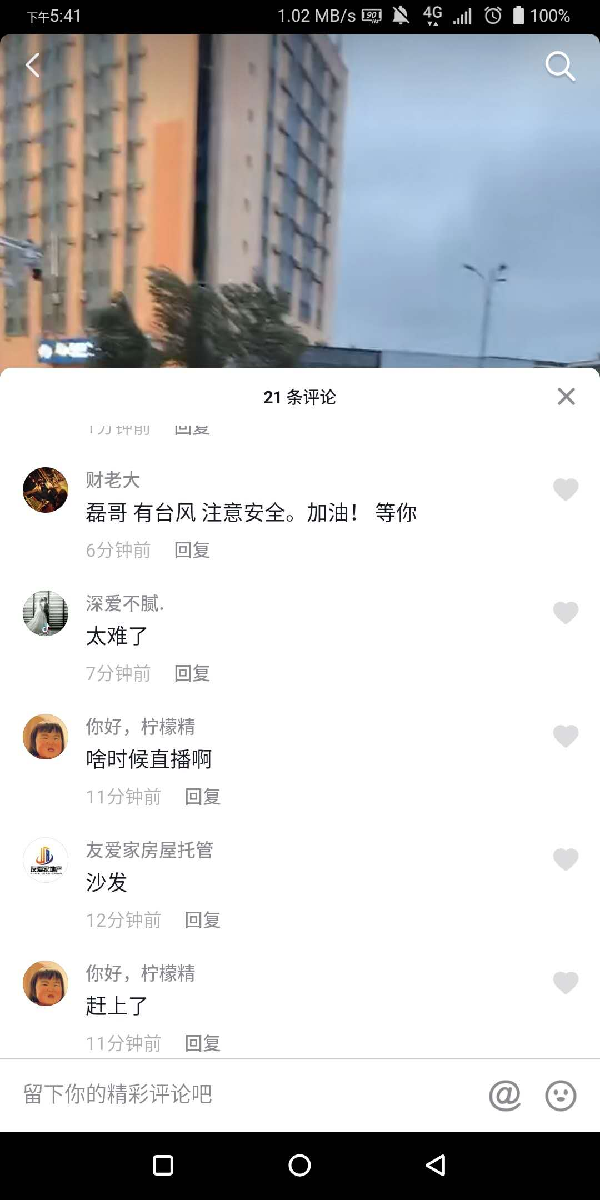Open 财老大's profile avatar
Image resolution: width=600 pixels, height=1200 pixels.
click(45, 490)
